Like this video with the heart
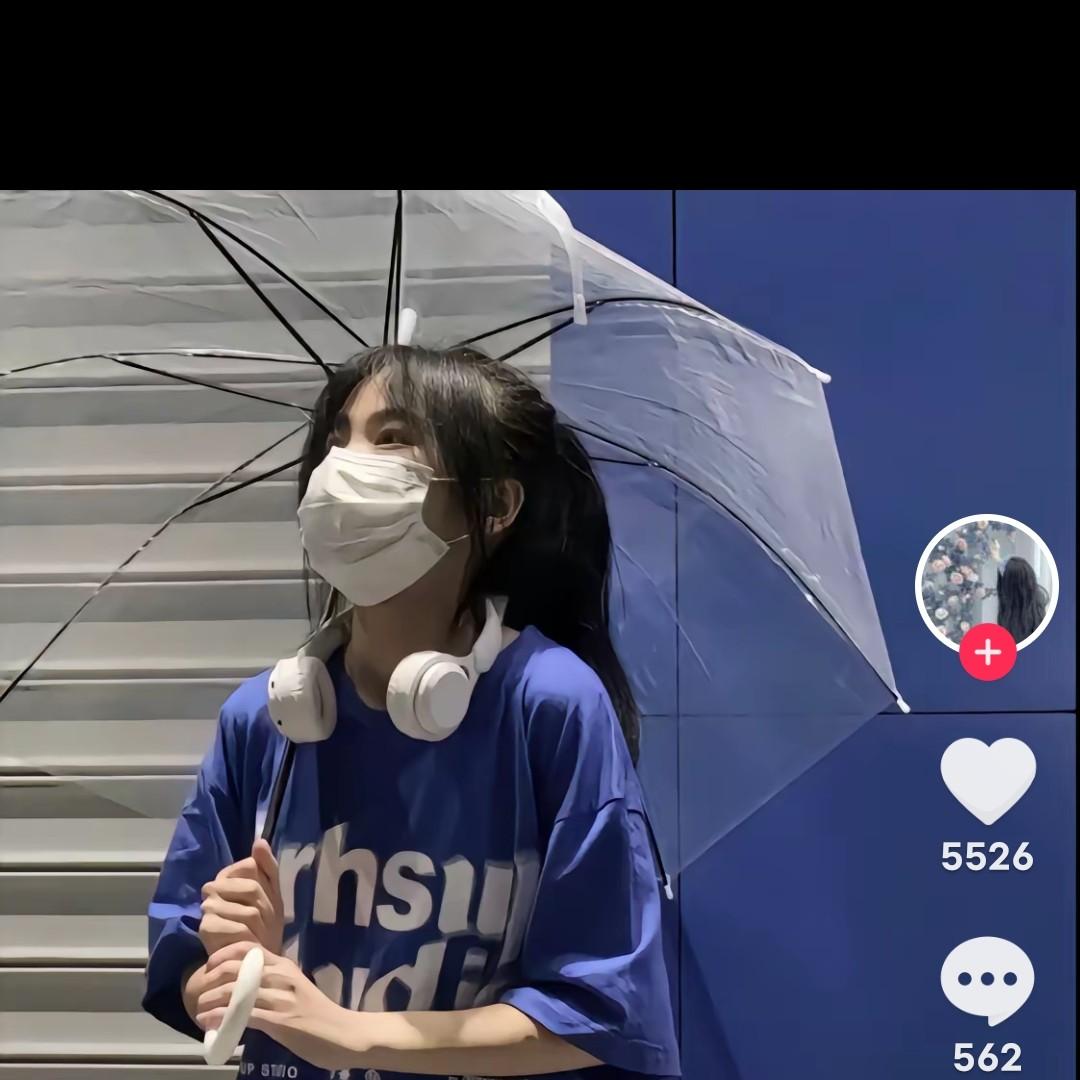 pyautogui.click(x=988, y=780)
